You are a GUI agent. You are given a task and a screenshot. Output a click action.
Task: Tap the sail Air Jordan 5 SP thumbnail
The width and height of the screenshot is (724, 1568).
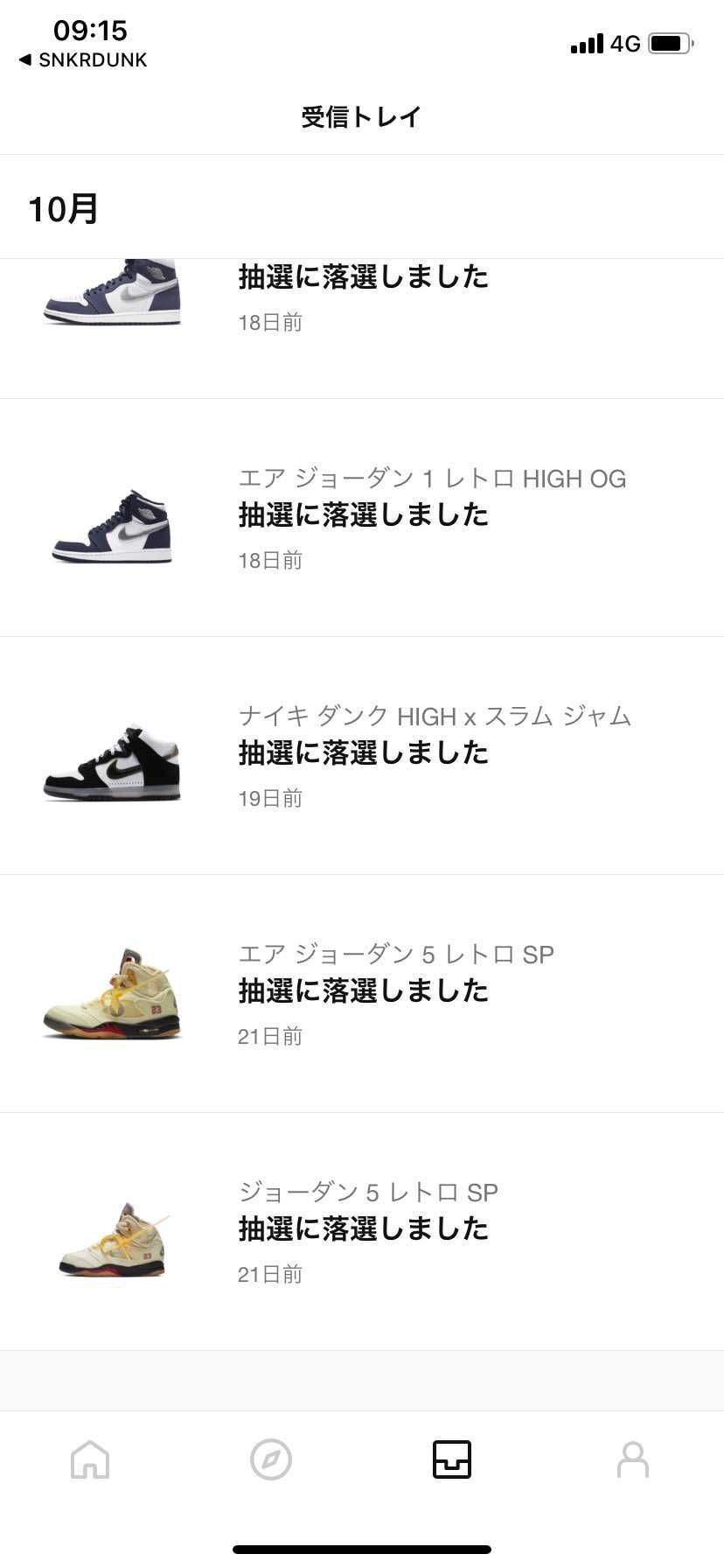point(112,997)
